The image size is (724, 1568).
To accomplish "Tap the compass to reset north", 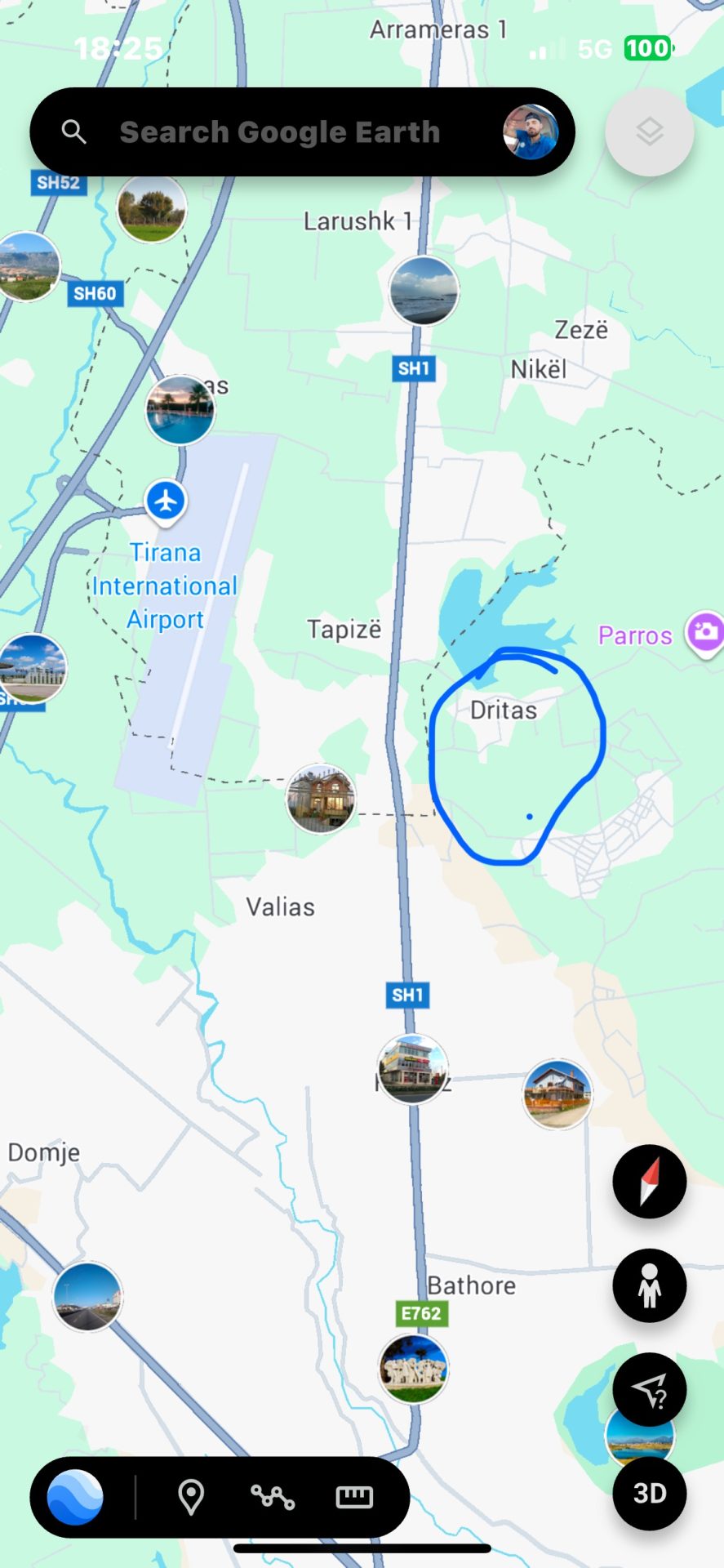I will click(649, 1182).
